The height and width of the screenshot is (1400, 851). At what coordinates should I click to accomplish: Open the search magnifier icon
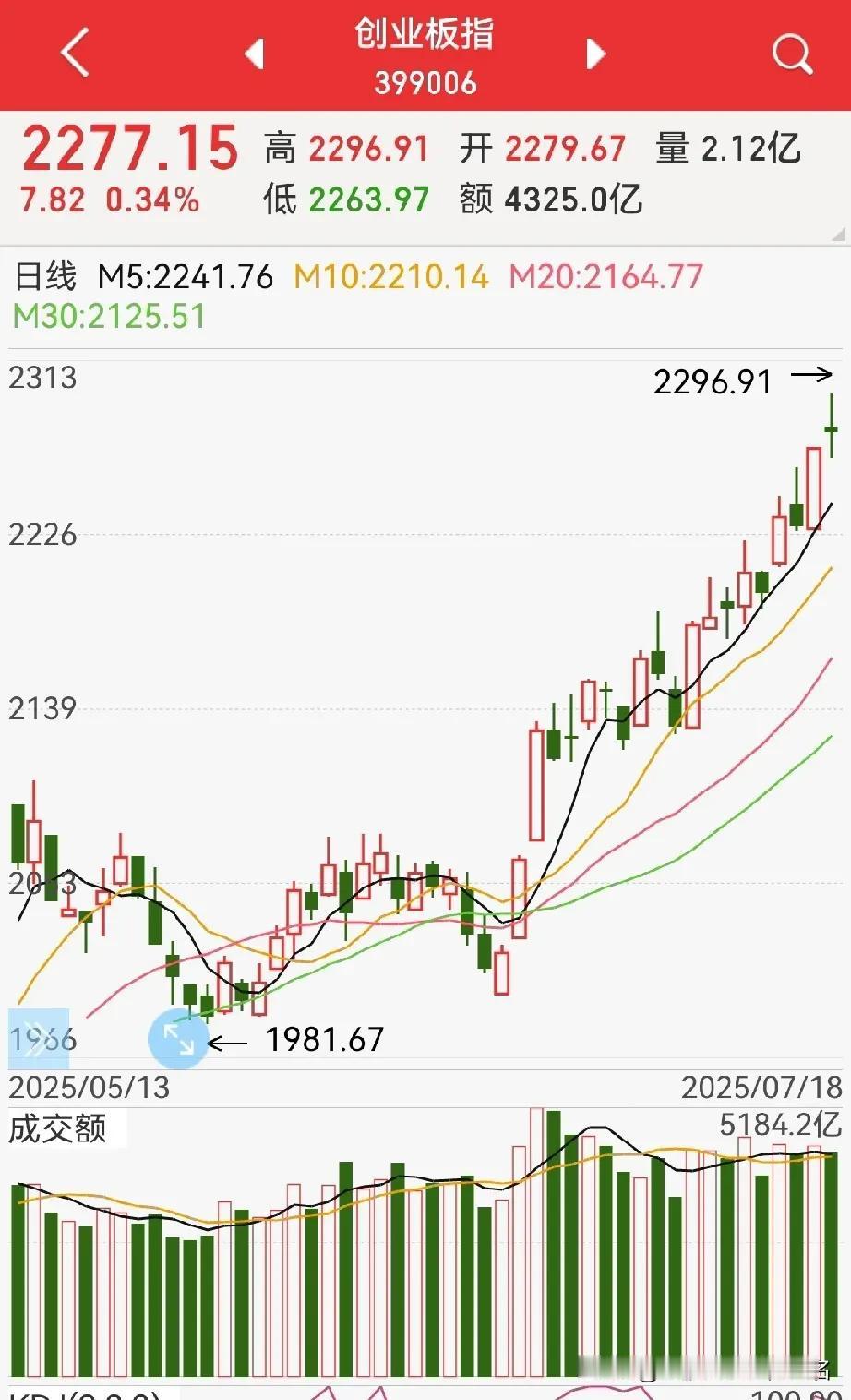(x=792, y=54)
